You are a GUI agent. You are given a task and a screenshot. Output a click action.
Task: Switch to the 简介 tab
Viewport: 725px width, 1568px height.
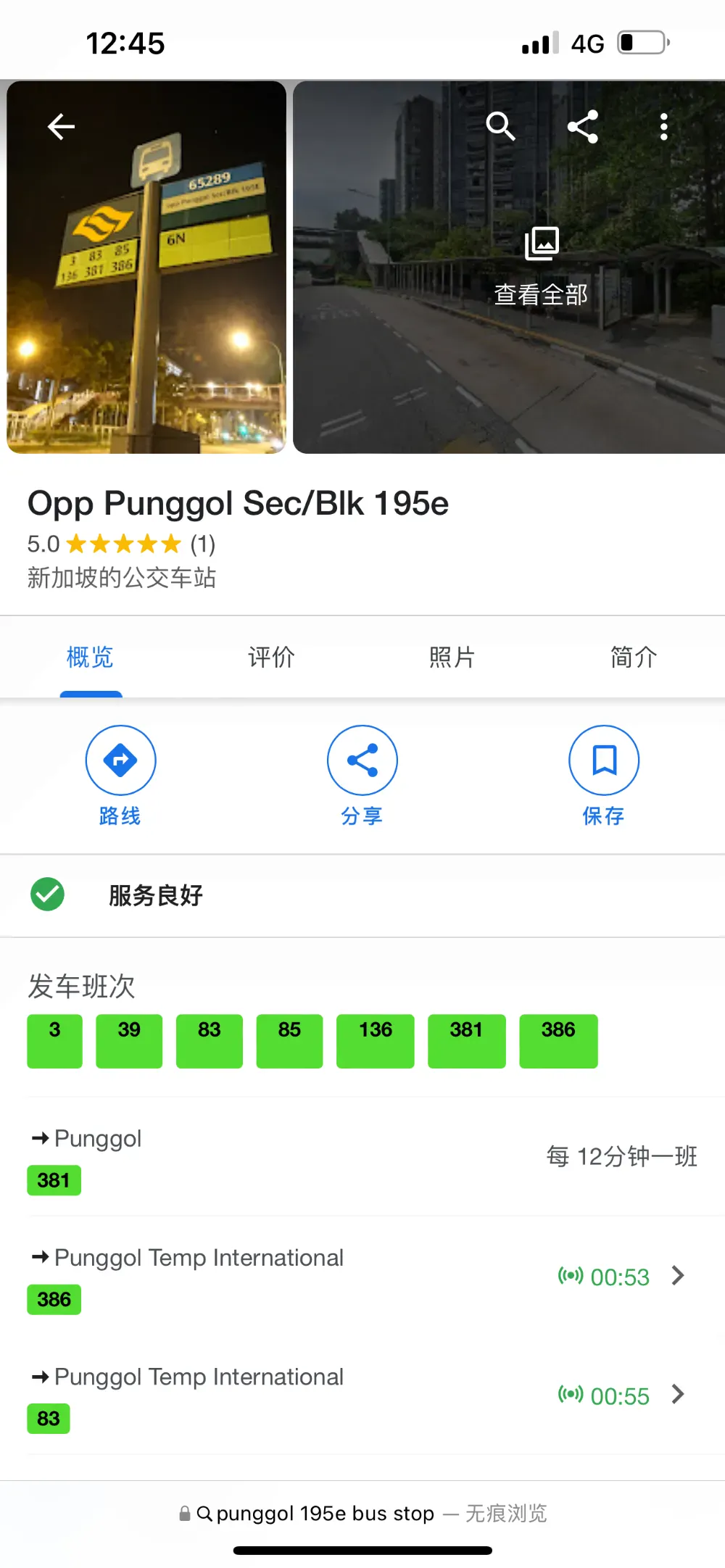click(633, 657)
